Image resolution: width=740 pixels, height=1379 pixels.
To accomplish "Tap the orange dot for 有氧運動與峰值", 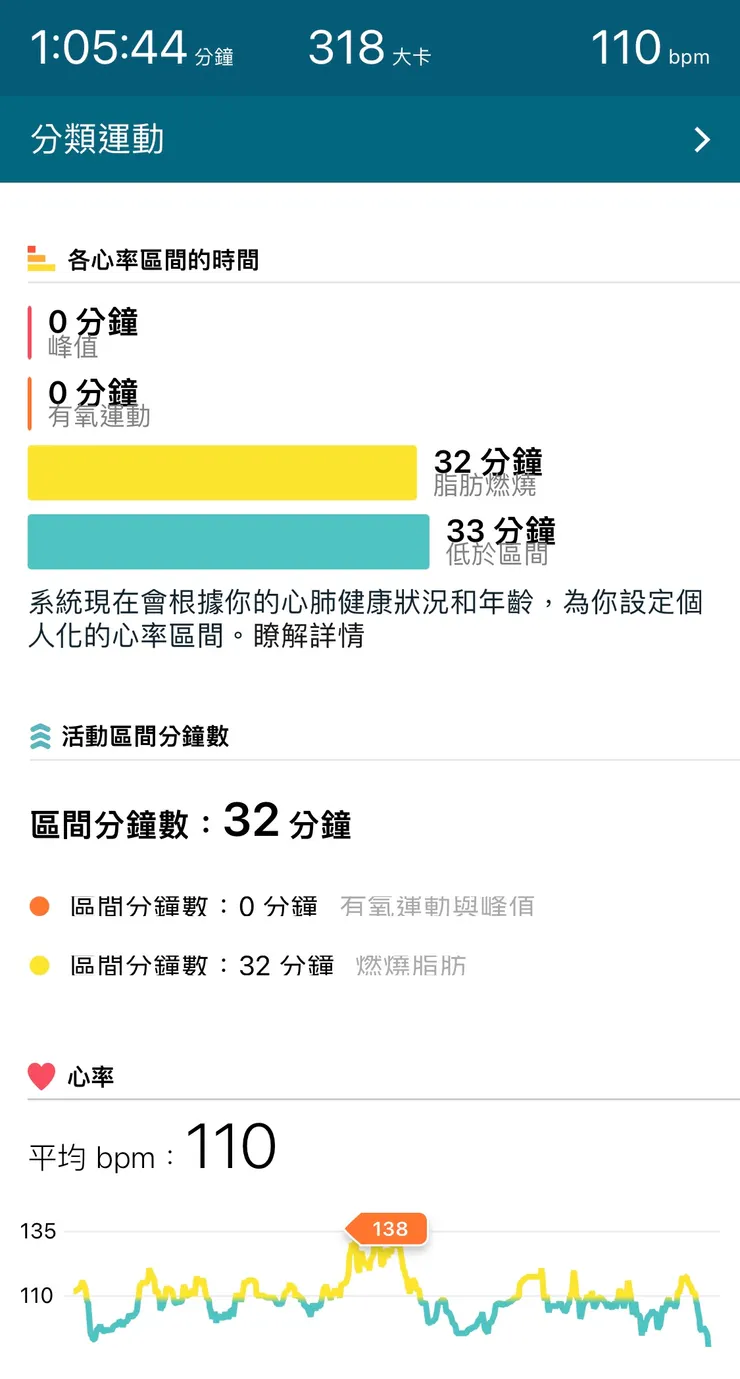I will 40,905.
